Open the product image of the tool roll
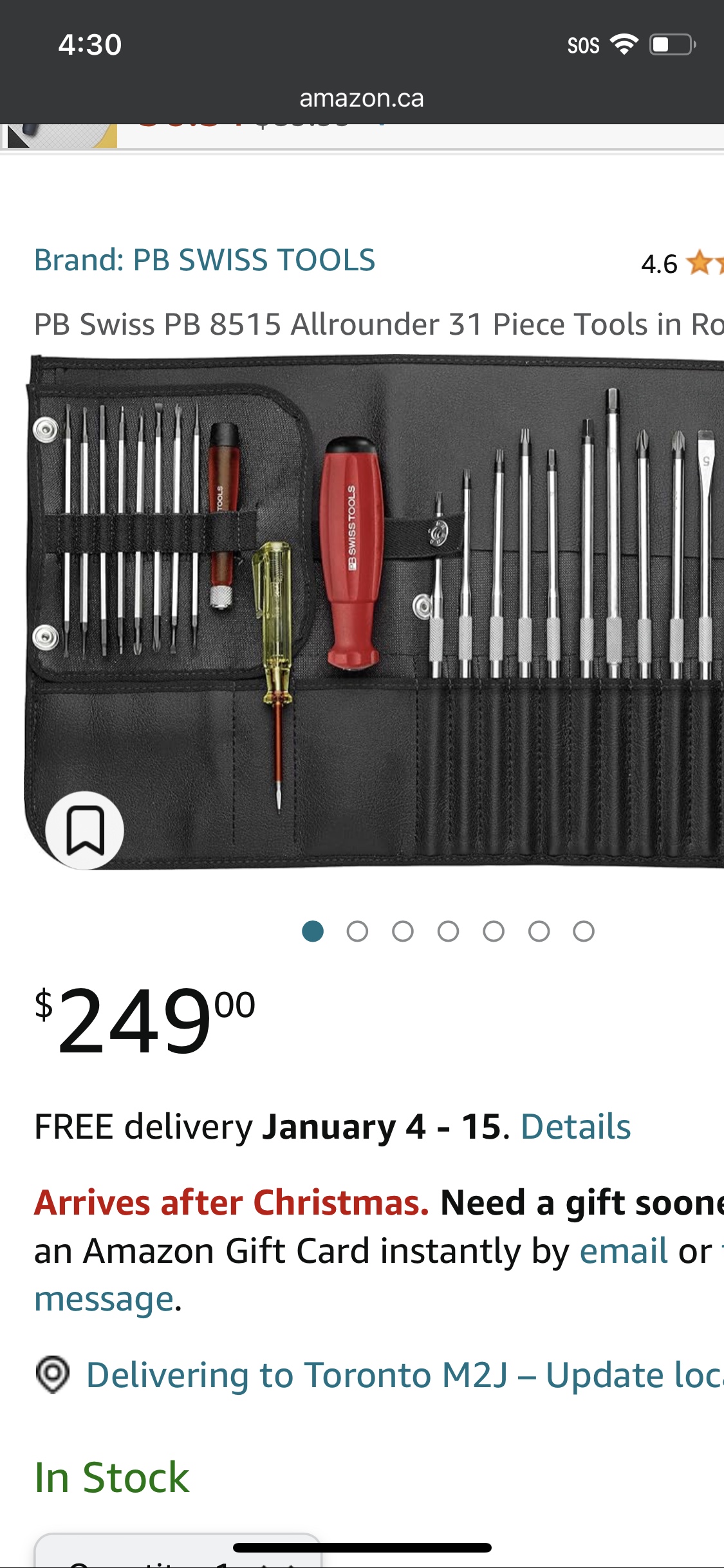The image size is (724, 1568). pyautogui.click(x=375, y=611)
